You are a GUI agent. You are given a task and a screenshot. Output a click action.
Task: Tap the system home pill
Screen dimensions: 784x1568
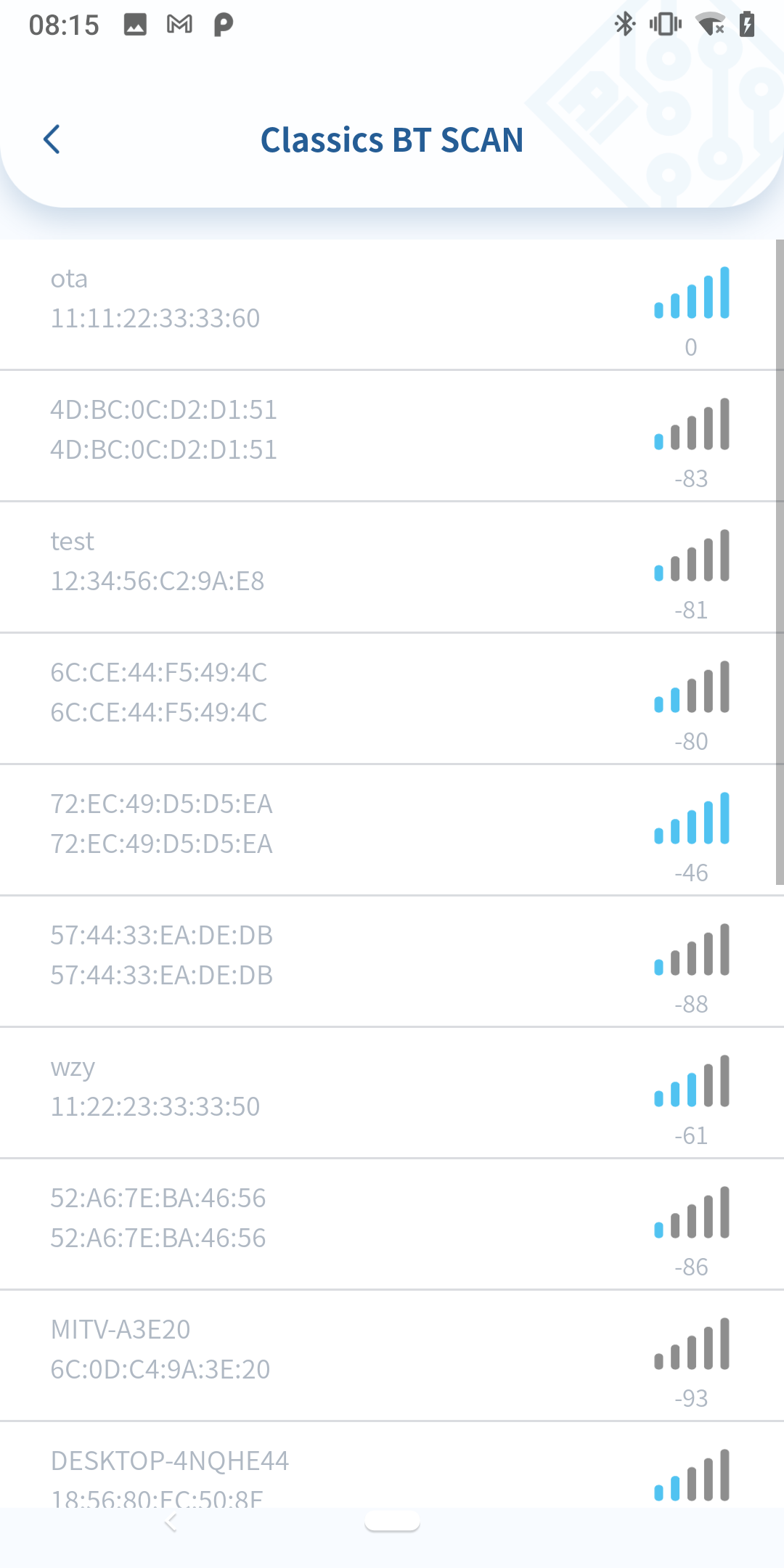tap(392, 1522)
